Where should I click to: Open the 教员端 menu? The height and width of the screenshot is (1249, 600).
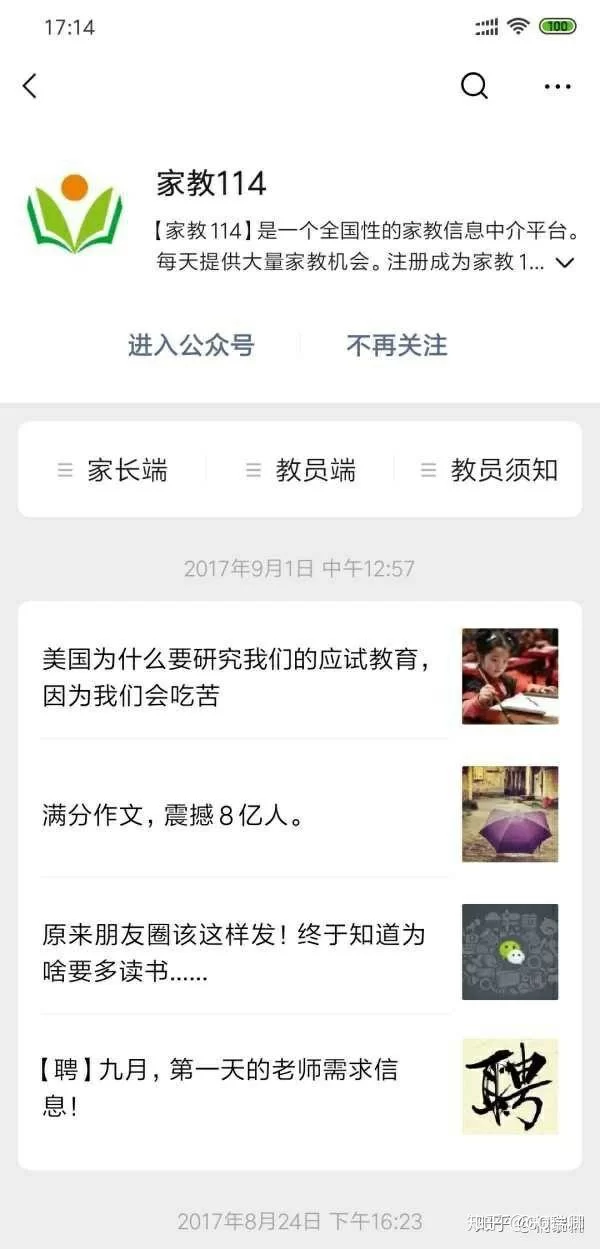[301, 470]
